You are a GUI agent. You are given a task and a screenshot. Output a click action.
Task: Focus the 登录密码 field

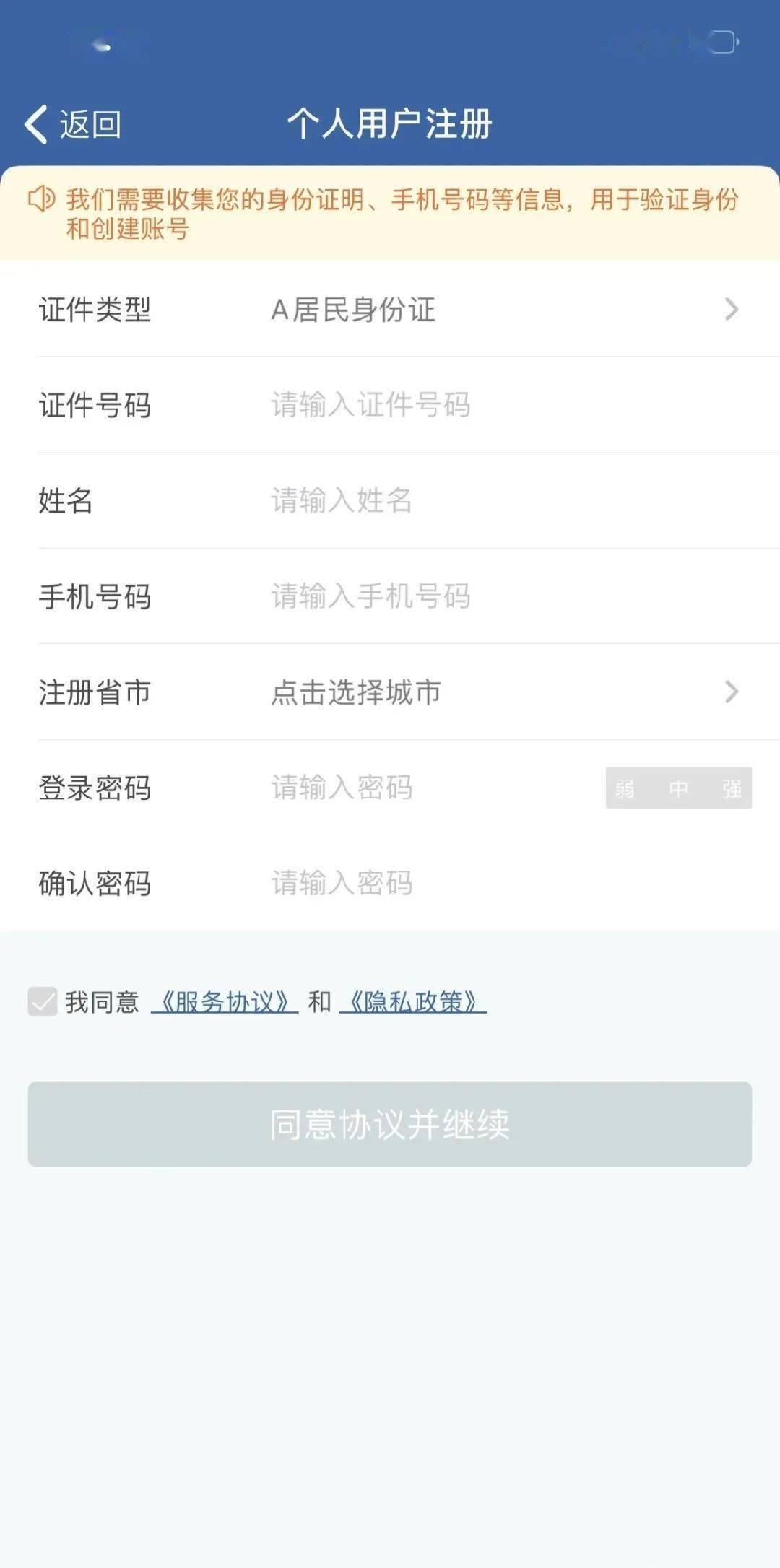click(x=433, y=788)
